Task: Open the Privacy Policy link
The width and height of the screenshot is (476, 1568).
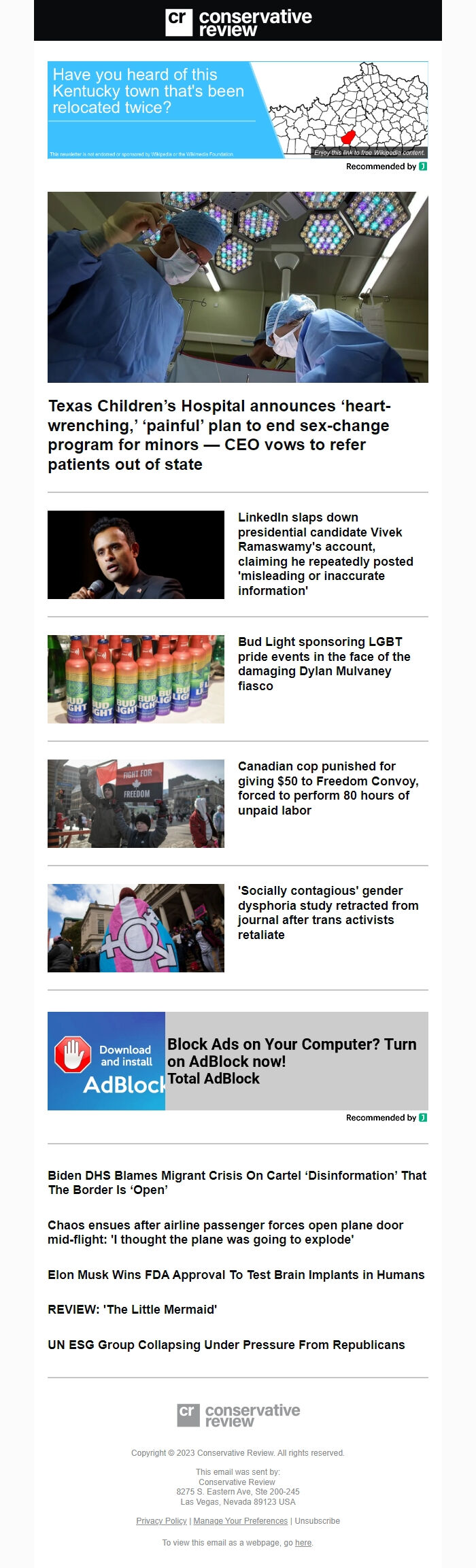Action: 161,1521
